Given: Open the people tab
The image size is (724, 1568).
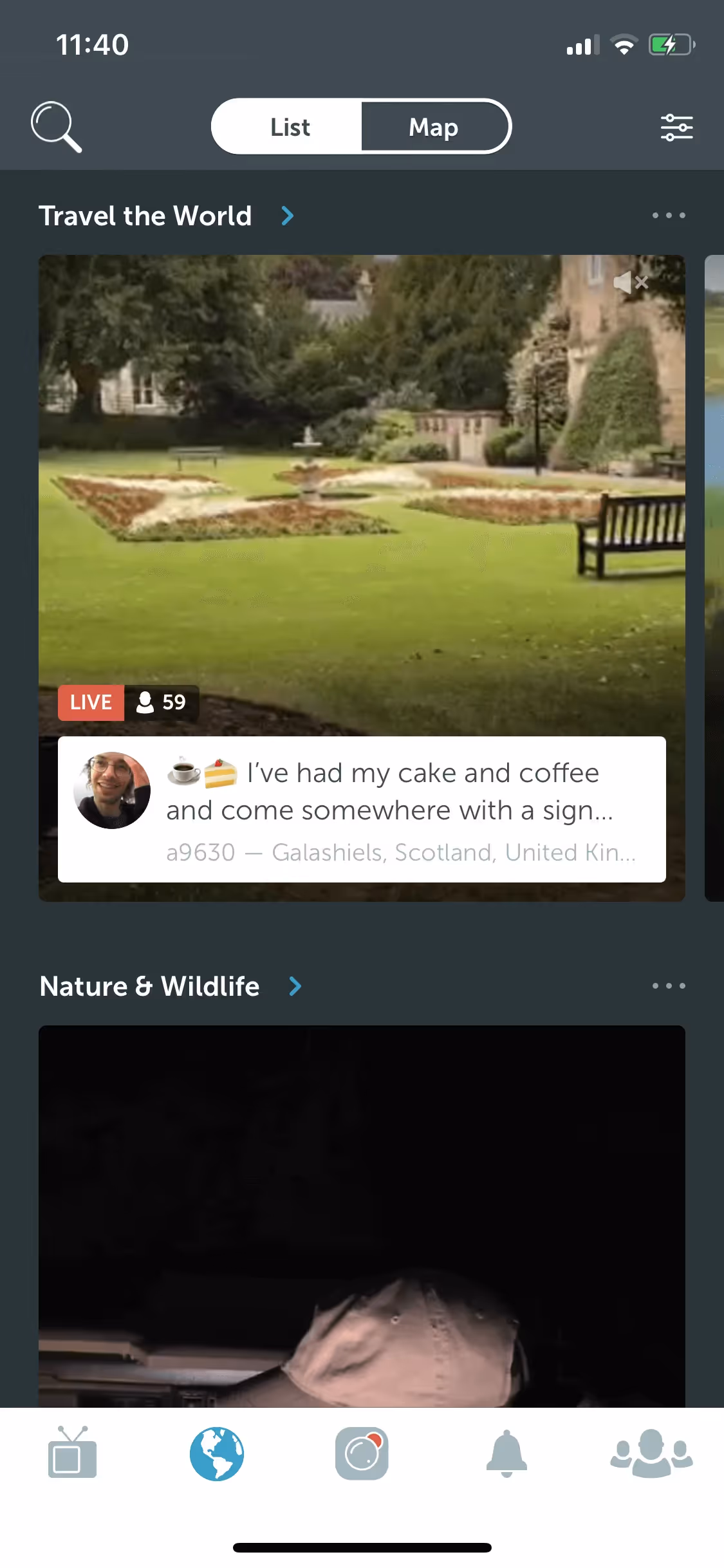Looking at the screenshot, I should pos(651,1453).
